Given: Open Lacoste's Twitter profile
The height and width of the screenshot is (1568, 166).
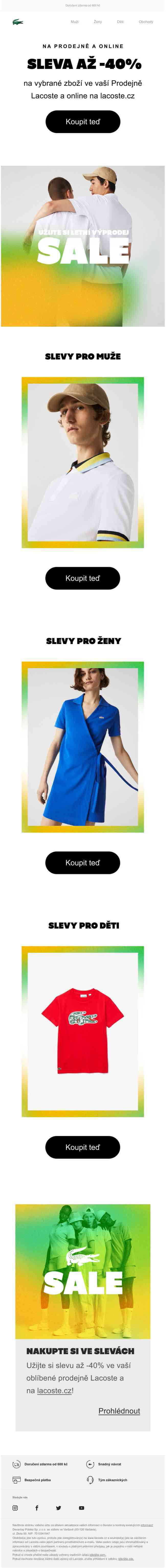Looking at the screenshot, I should coord(59,1508).
